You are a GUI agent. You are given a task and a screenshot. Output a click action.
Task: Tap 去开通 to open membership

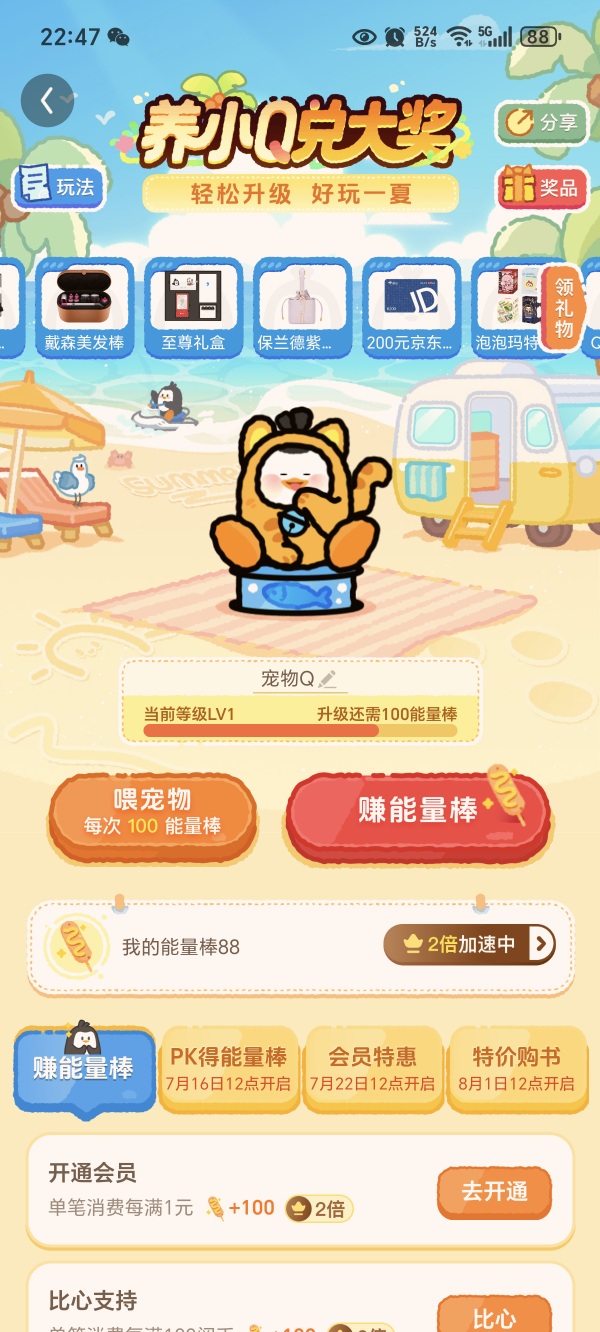(494, 1192)
